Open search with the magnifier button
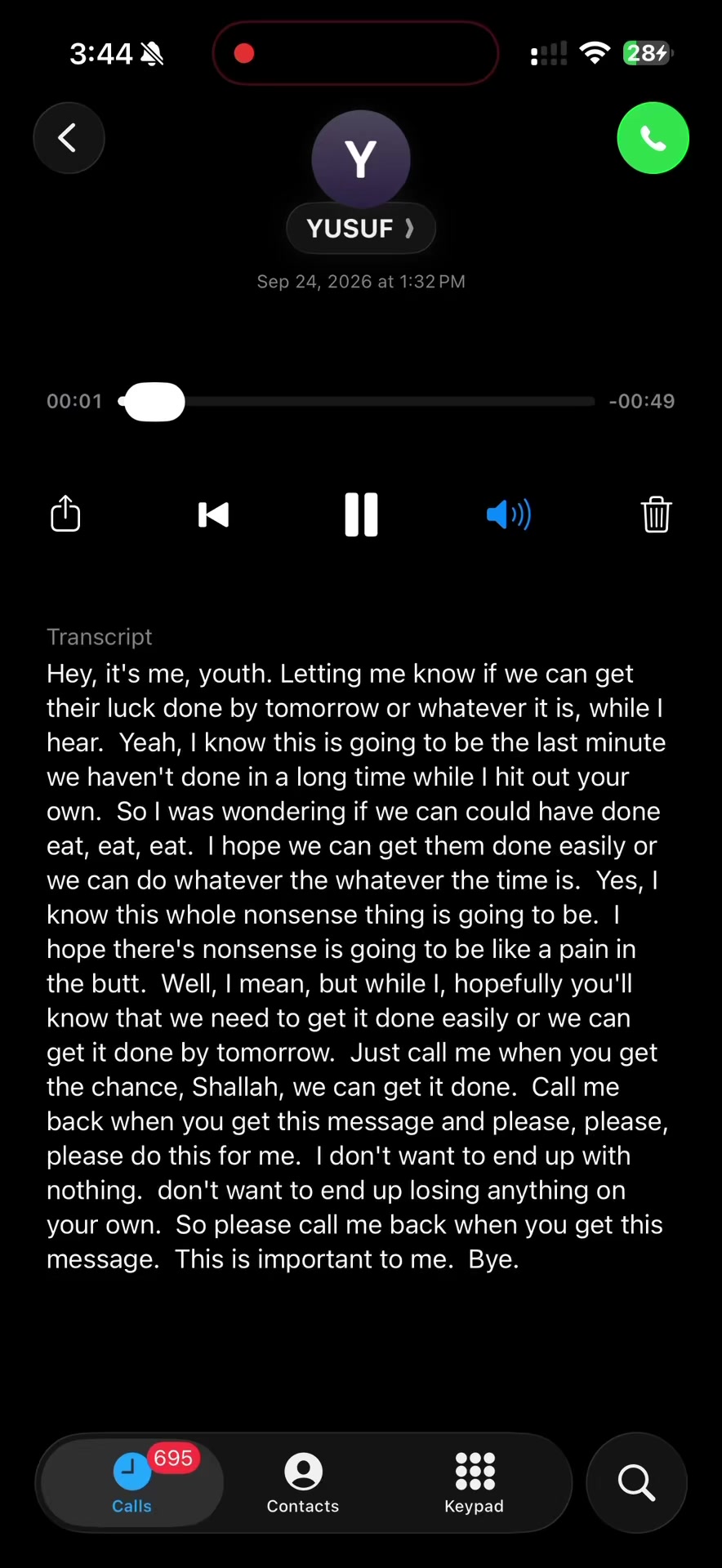This screenshot has width=722, height=1568. (x=636, y=1483)
